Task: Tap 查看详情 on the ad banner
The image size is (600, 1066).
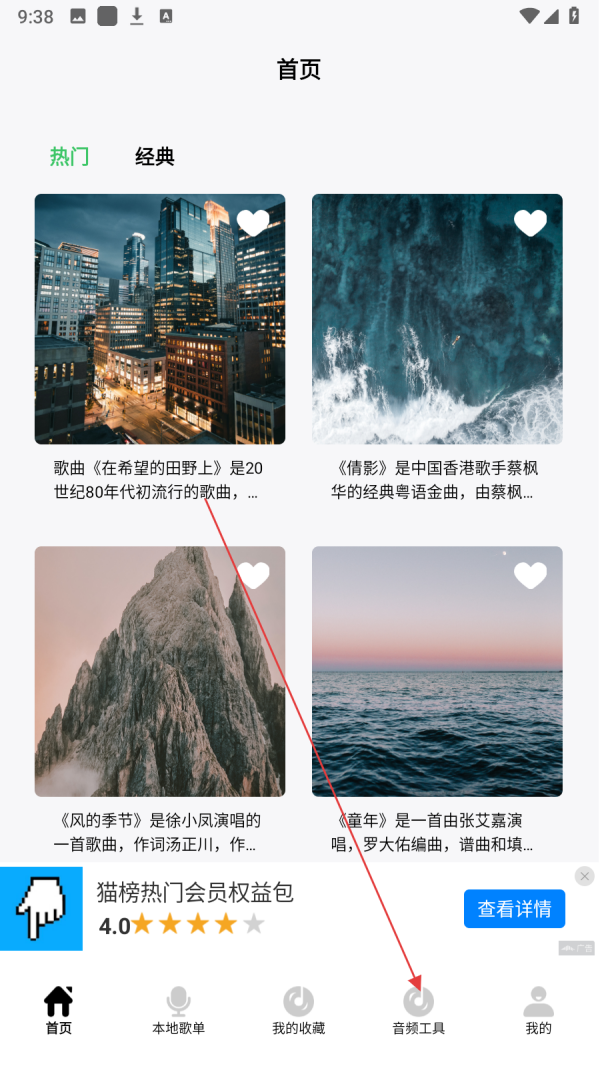Action: coord(514,909)
